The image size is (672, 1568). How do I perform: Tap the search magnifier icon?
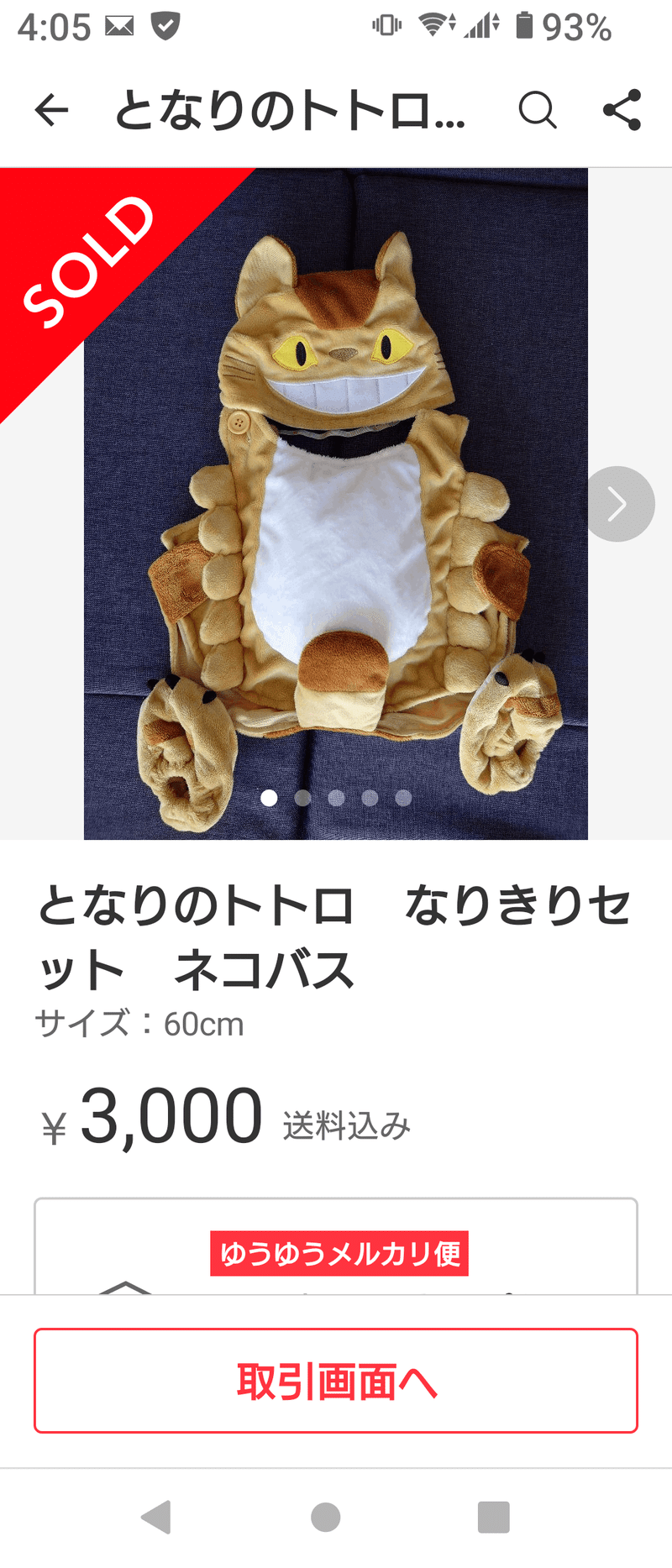538,110
